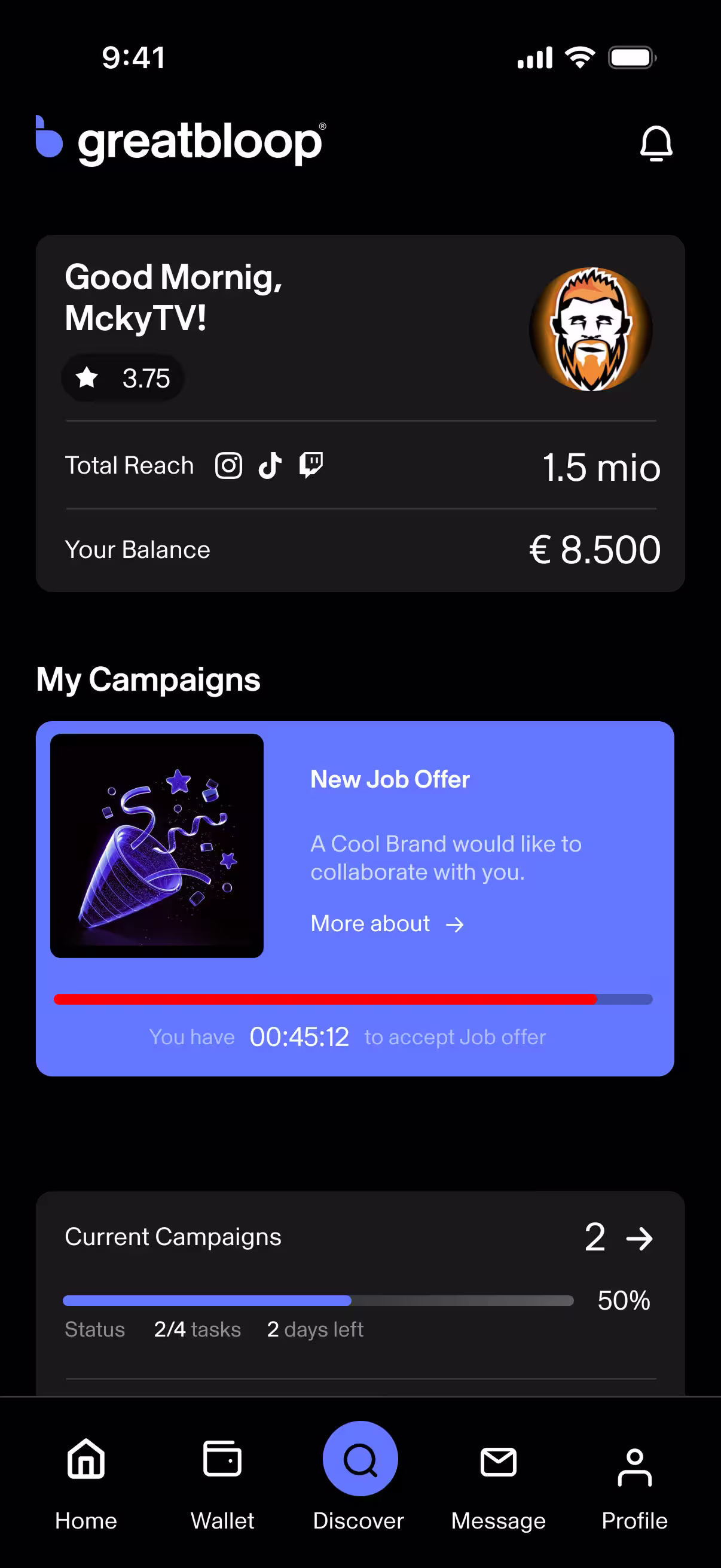The height and width of the screenshot is (1568, 721).
Task: Click the party popper campaign image
Action: [x=157, y=845]
